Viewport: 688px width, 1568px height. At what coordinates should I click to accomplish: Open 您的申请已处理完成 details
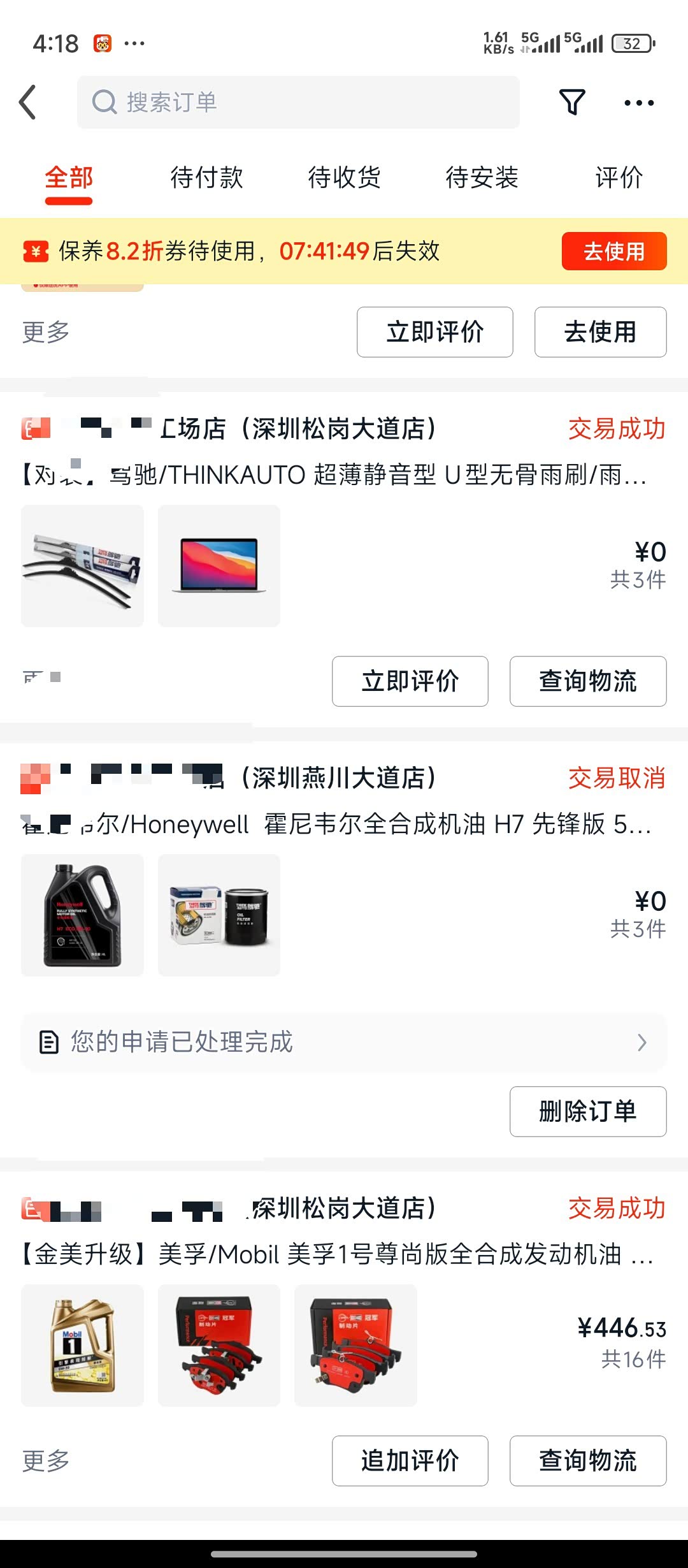click(x=344, y=1042)
